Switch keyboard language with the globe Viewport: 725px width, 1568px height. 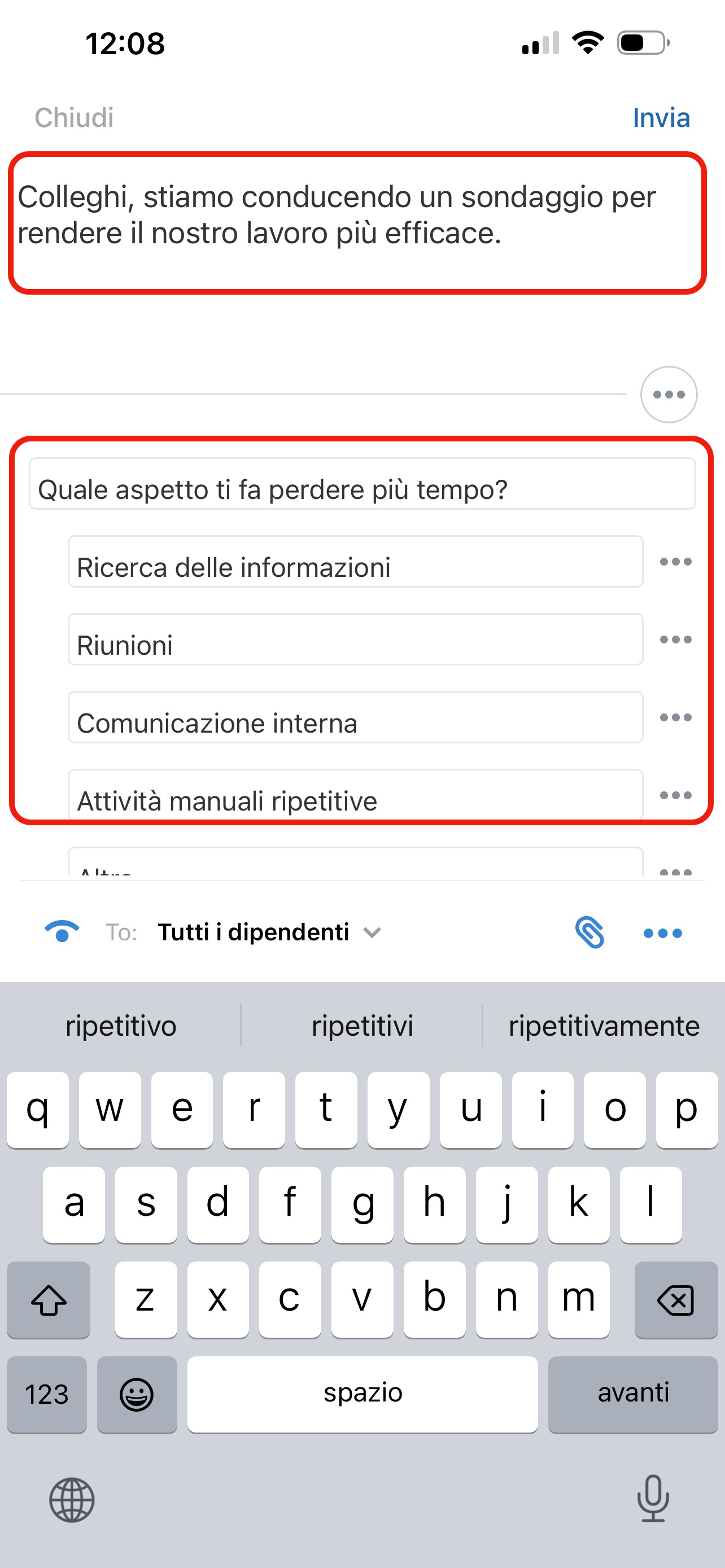pos(72,1500)
